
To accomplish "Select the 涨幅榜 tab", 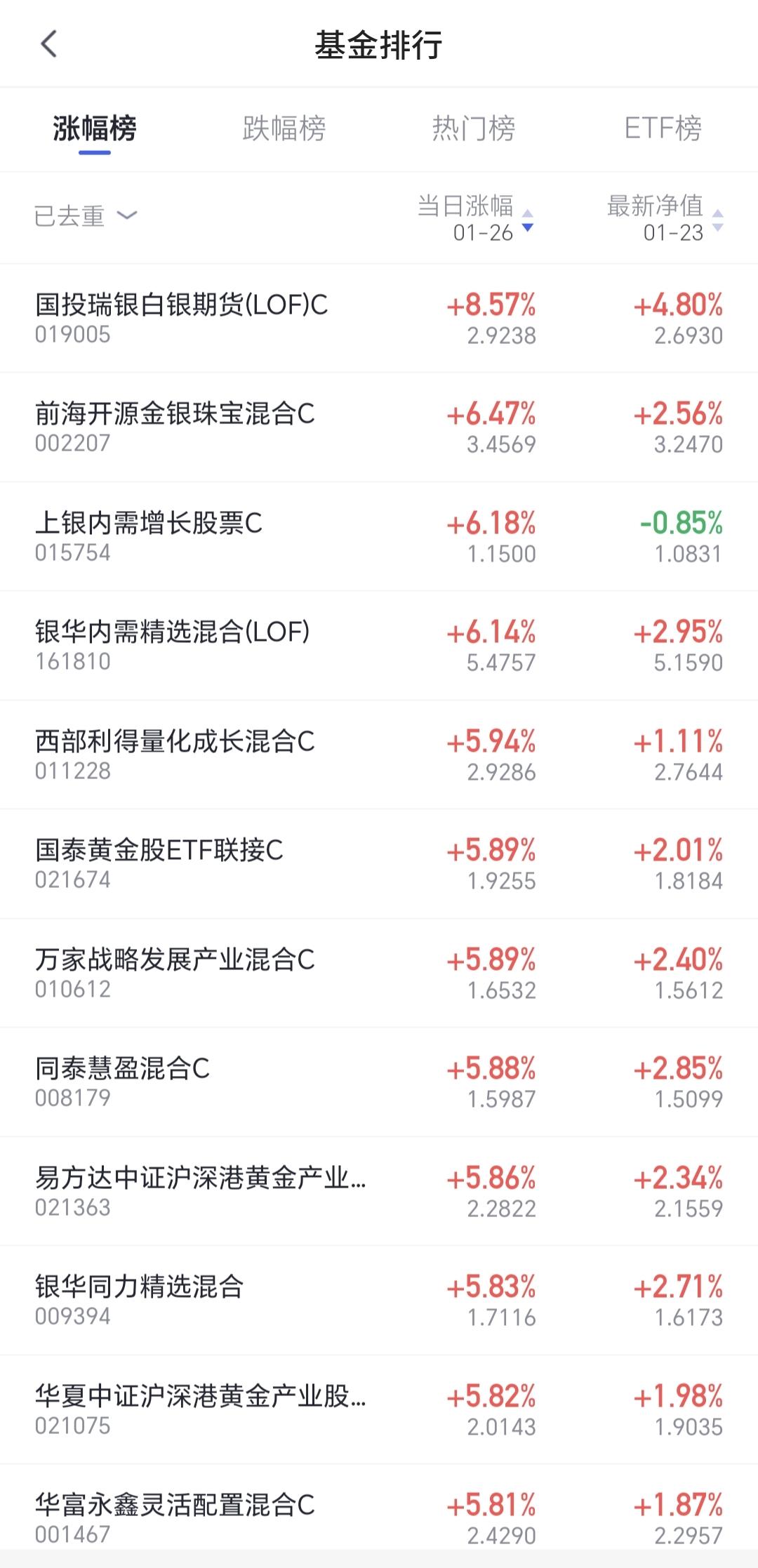I will coord(95,128).
